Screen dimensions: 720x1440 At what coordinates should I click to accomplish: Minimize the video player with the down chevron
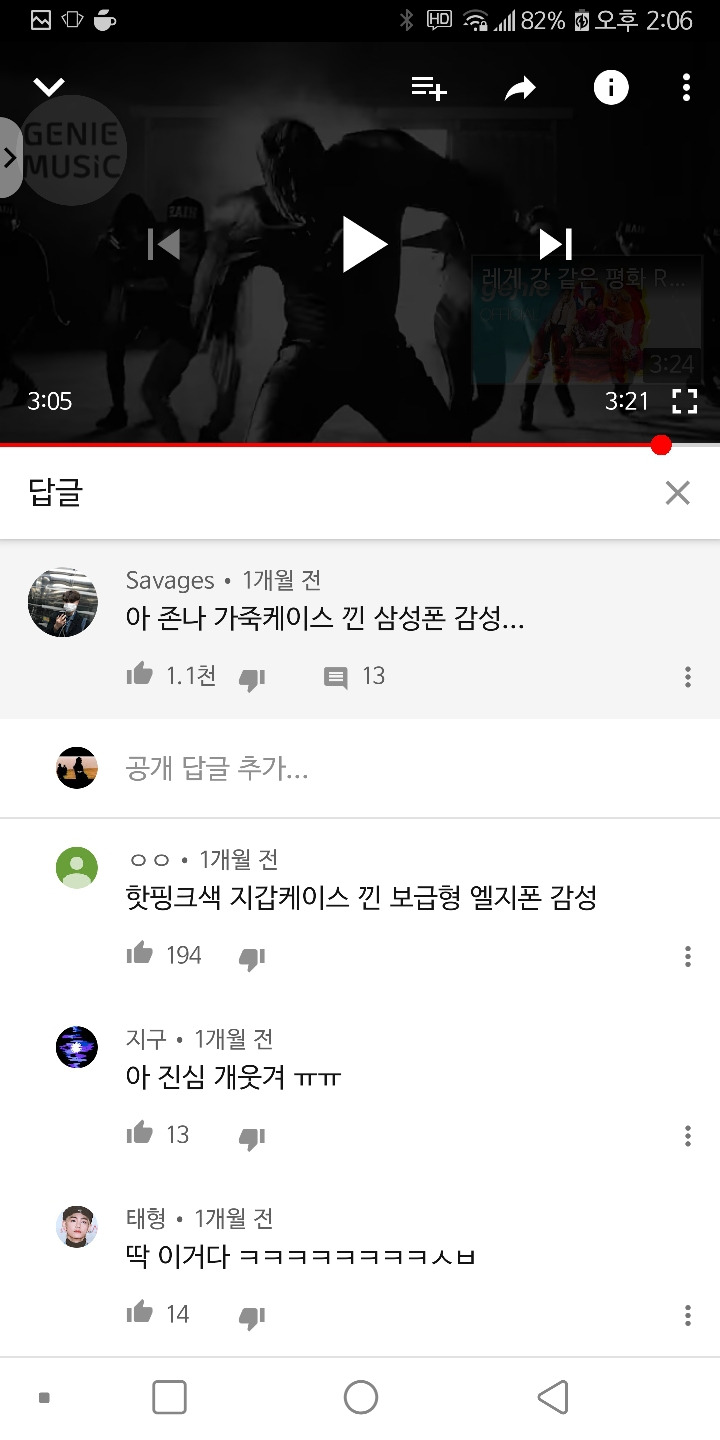click(x=48, y=88)
